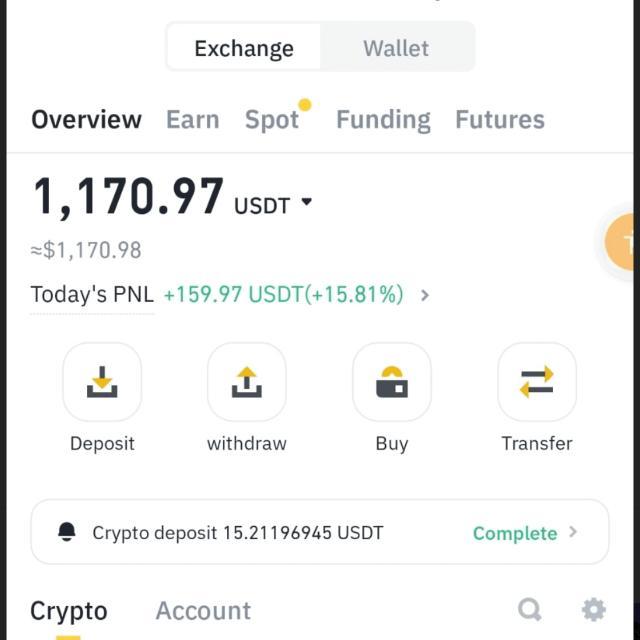This screenshot has width=640, height=640.
Task: Tap the Deposit button
Action: [102, 382]
